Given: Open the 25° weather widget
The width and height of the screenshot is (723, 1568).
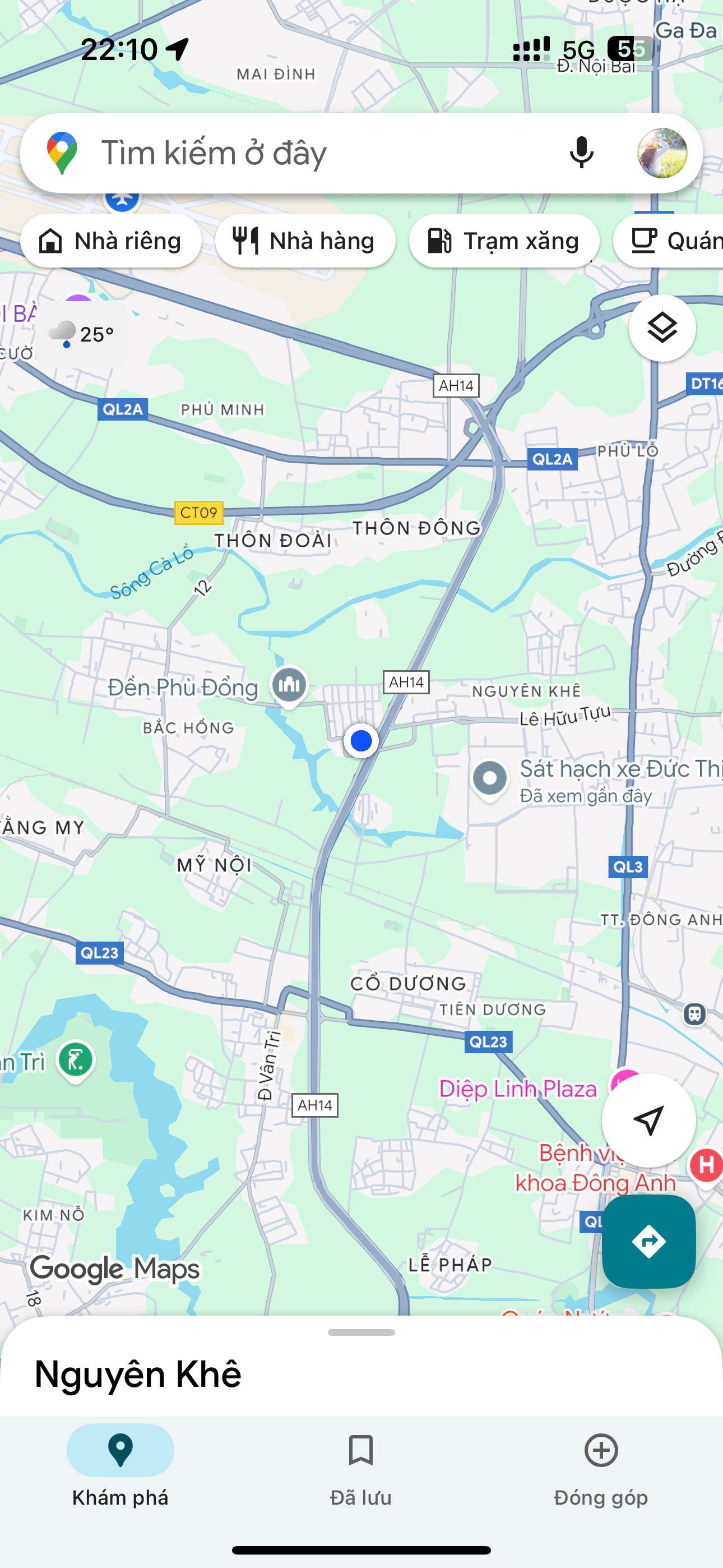Looking at the screenshot, I should click(x=82, y=334).
